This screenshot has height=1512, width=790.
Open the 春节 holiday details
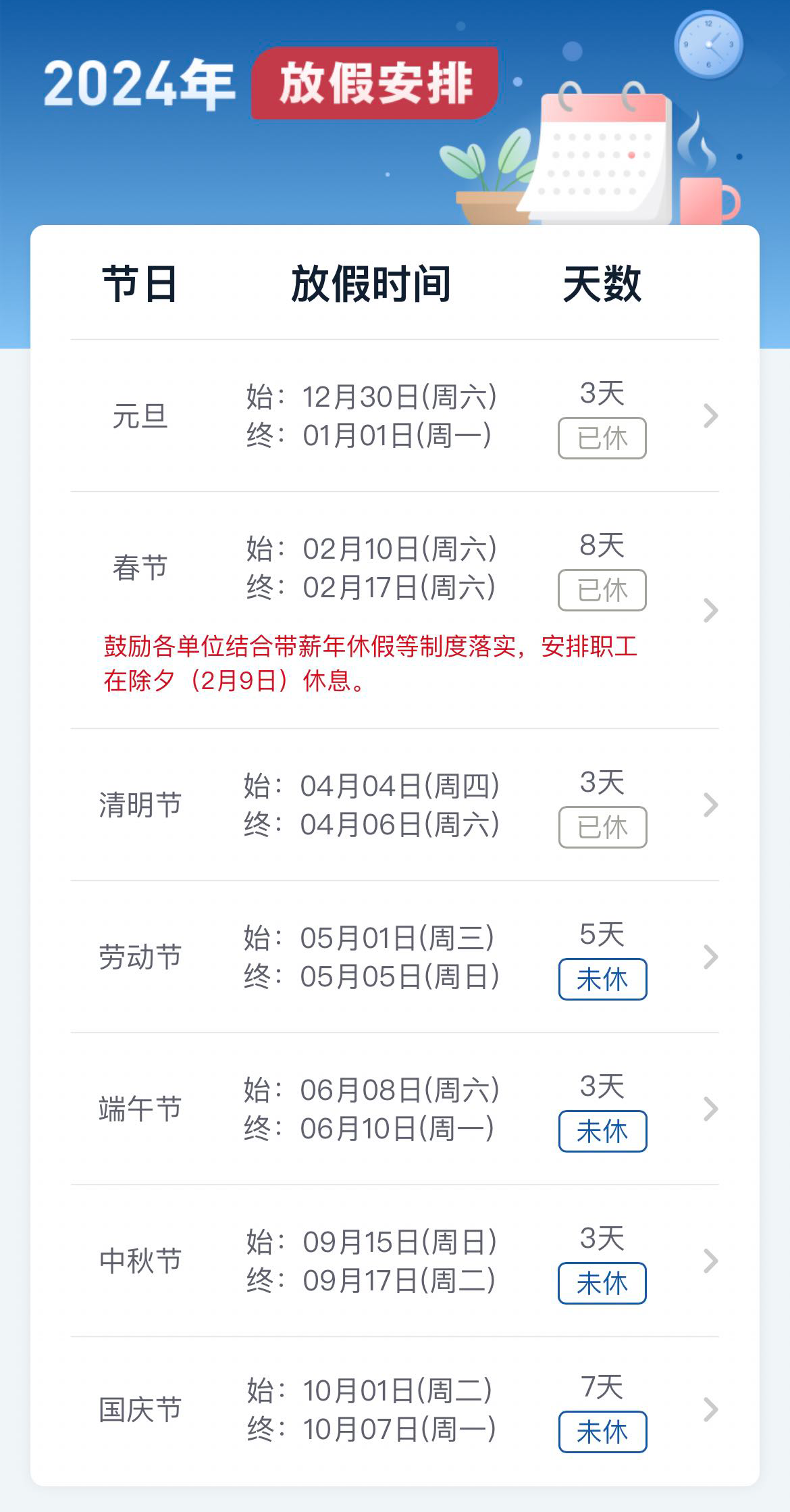coord(395,610)
